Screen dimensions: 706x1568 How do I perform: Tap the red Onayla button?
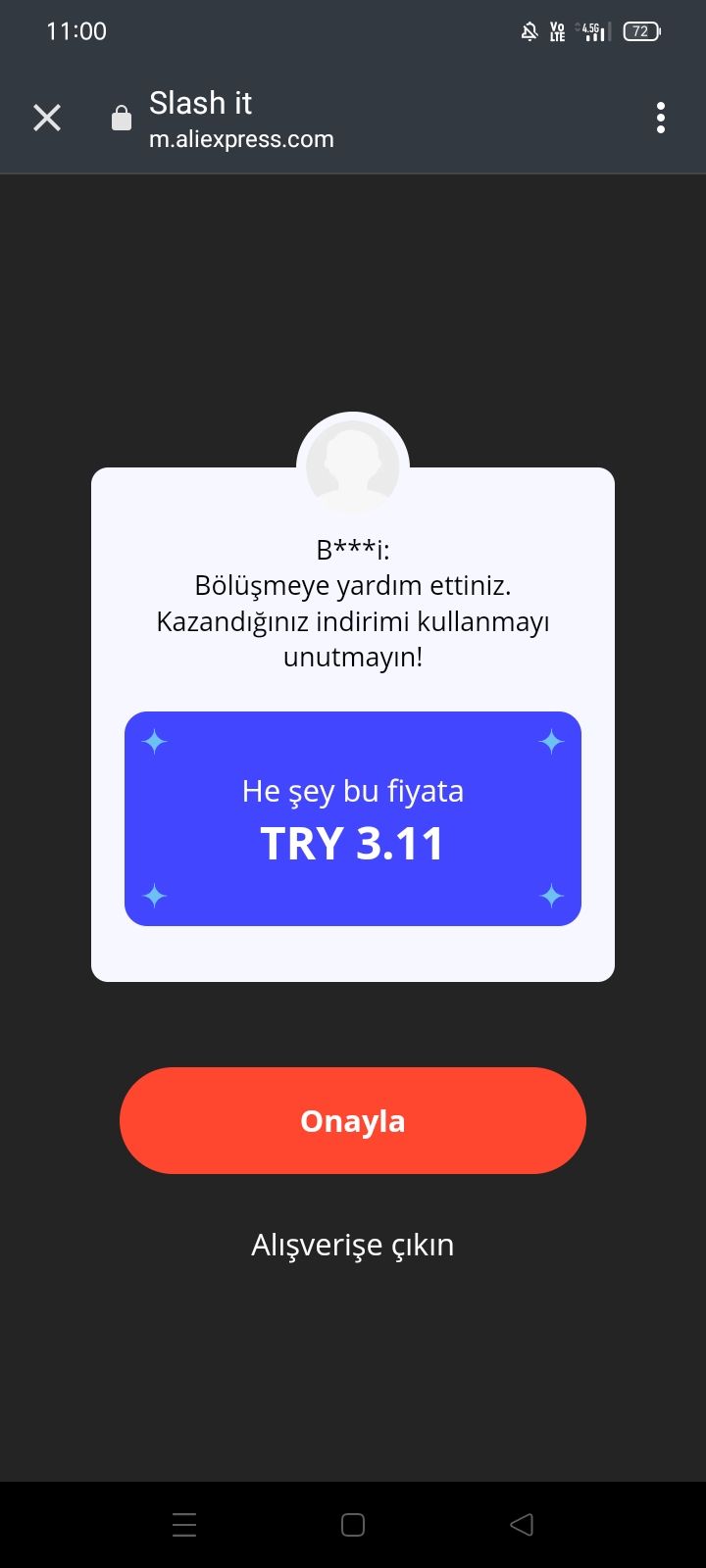click(x=353, y=1120)
